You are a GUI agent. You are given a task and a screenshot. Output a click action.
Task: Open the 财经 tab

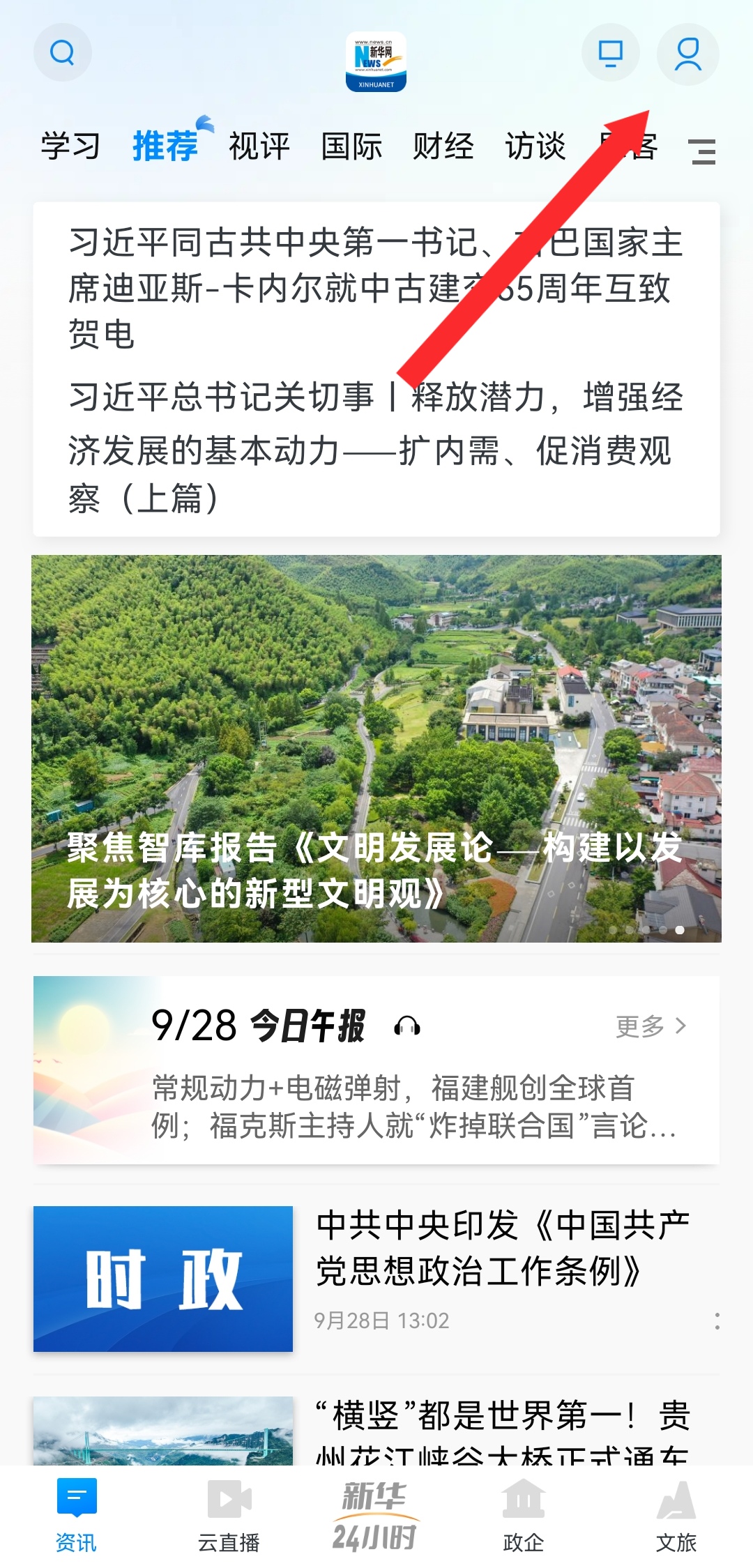click(x=443, y=146)
